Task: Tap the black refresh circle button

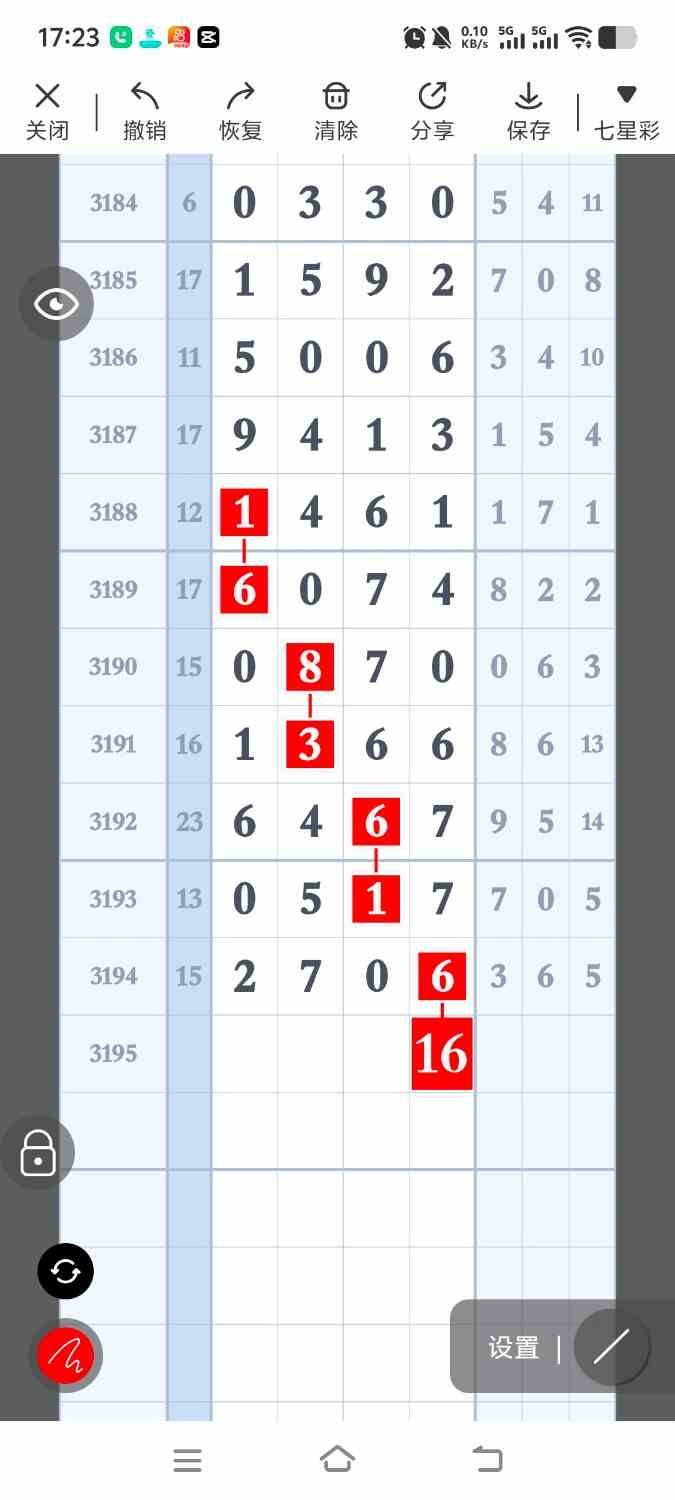Action: [x=66, y=1272]
